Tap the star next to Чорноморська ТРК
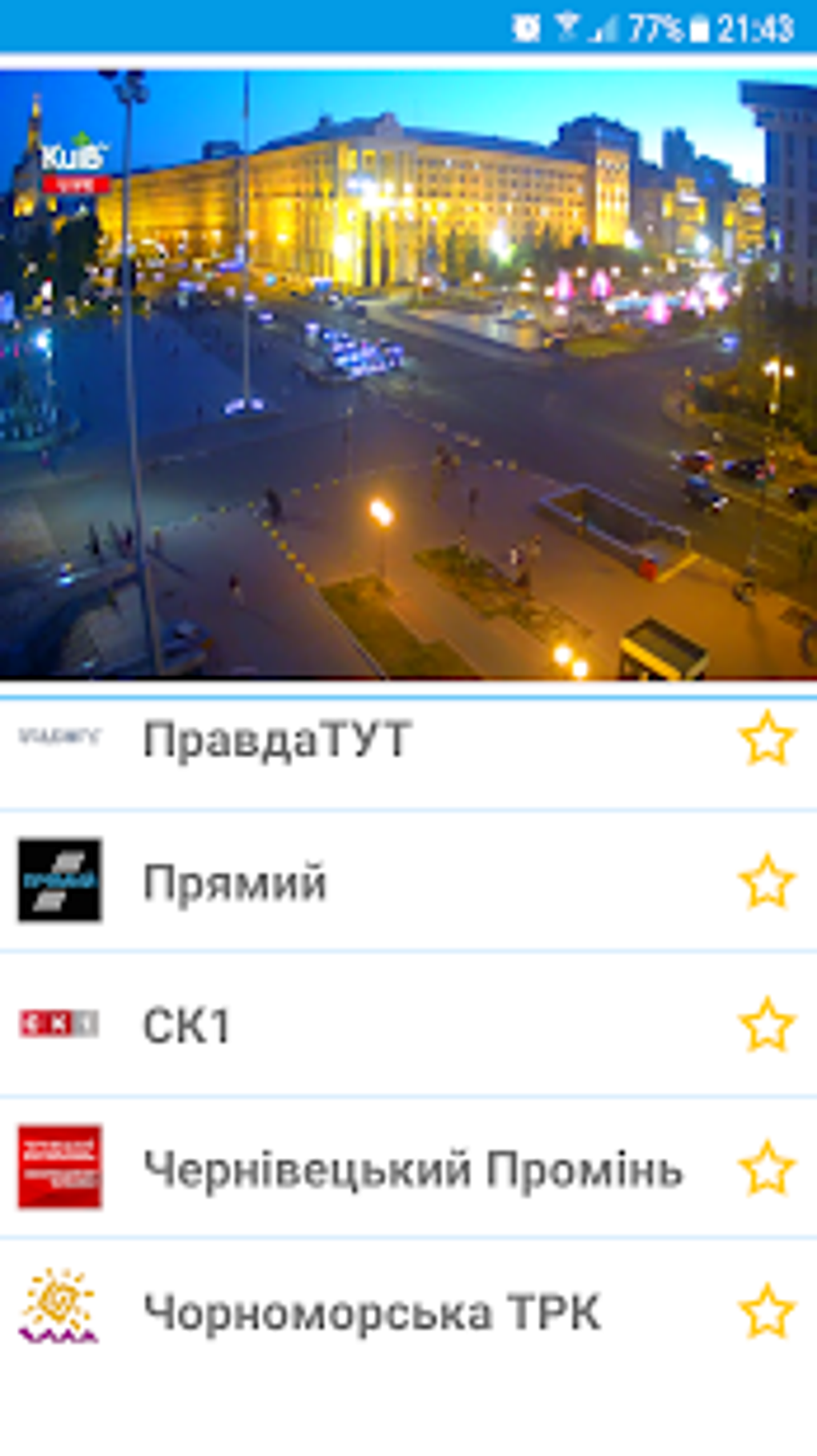This screenshot has height=1456, width=817. [x=767, y=1312]
